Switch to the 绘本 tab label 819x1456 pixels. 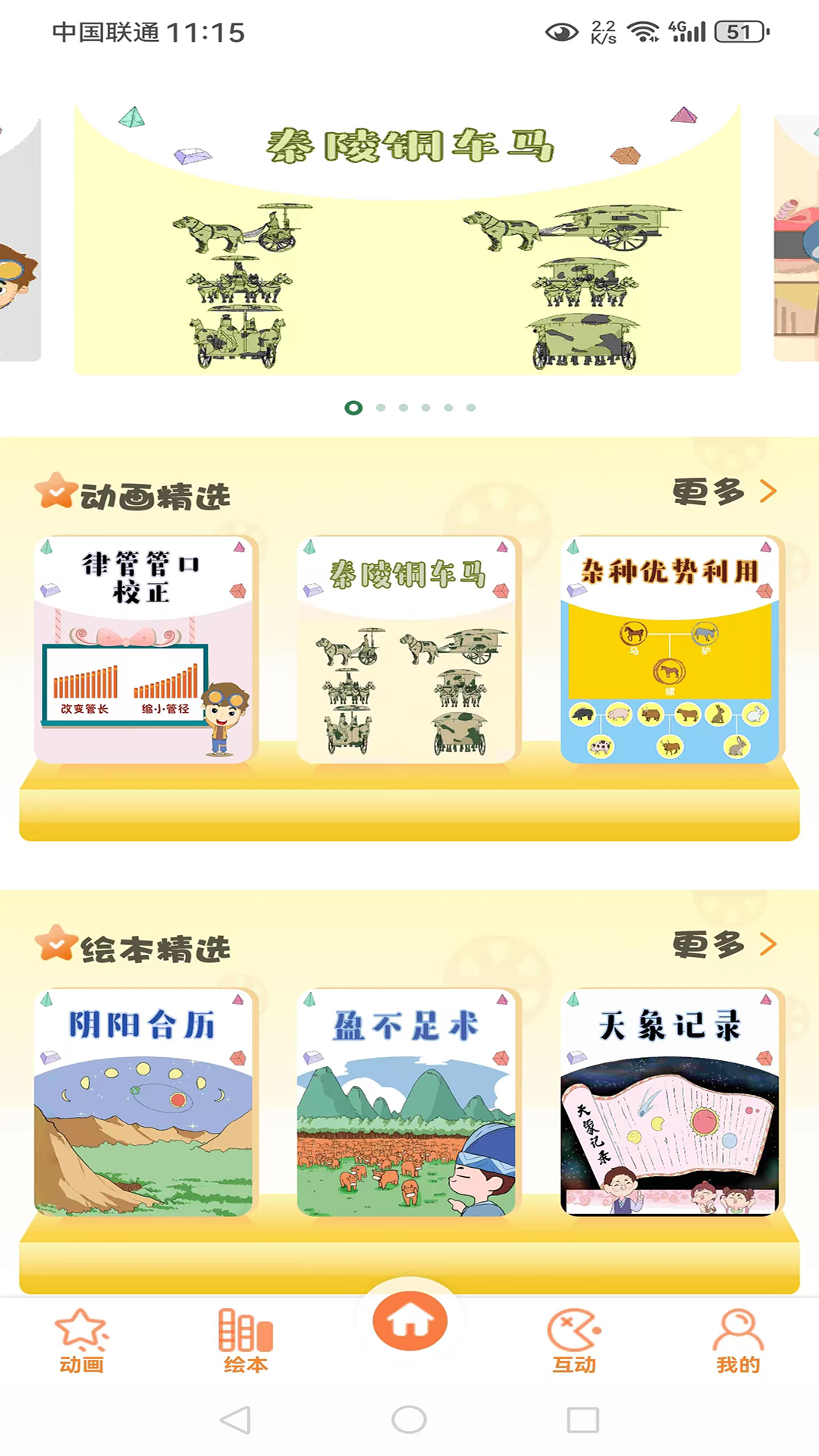(x=244, y=1363)
